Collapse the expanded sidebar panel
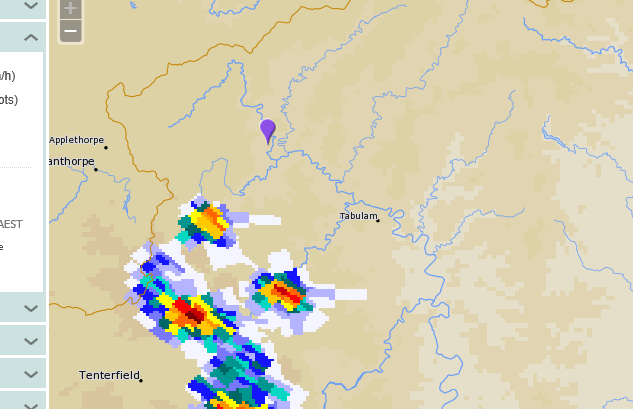The width and height of the screenshot is (633, 409). (31, 38)
